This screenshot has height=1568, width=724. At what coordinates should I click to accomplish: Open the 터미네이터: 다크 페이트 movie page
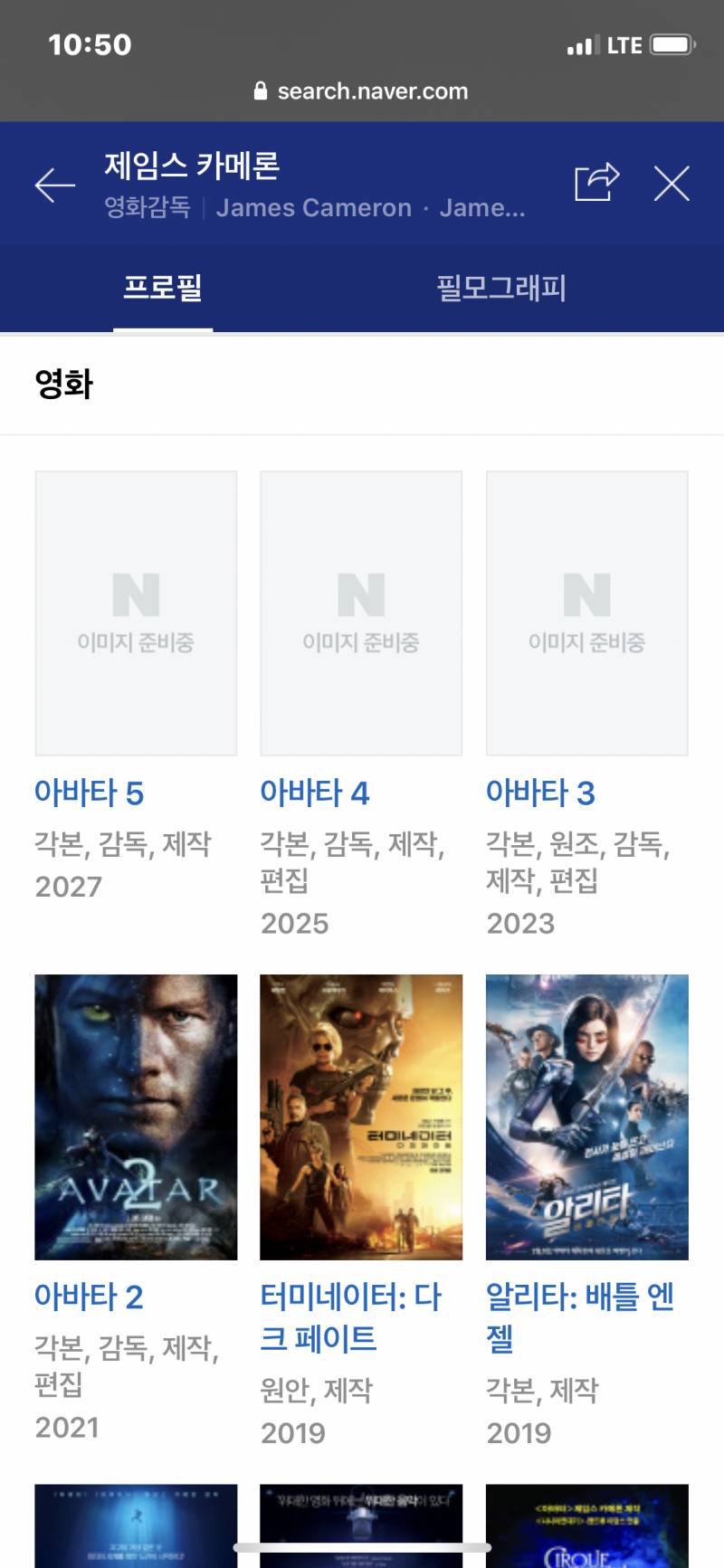pyautogui.click(x=350, y=1316)
